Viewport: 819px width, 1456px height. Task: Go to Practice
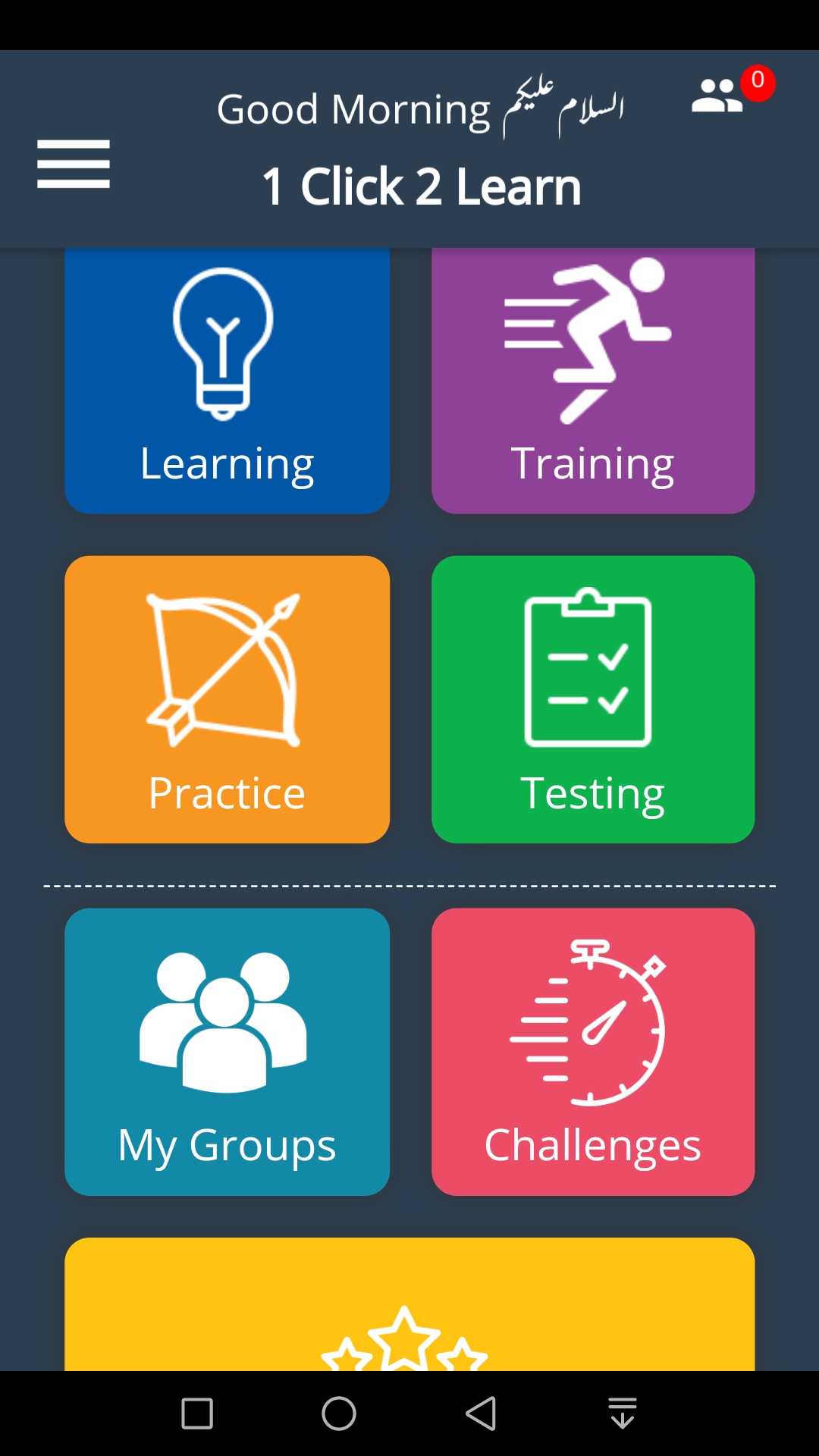[227, 699]
